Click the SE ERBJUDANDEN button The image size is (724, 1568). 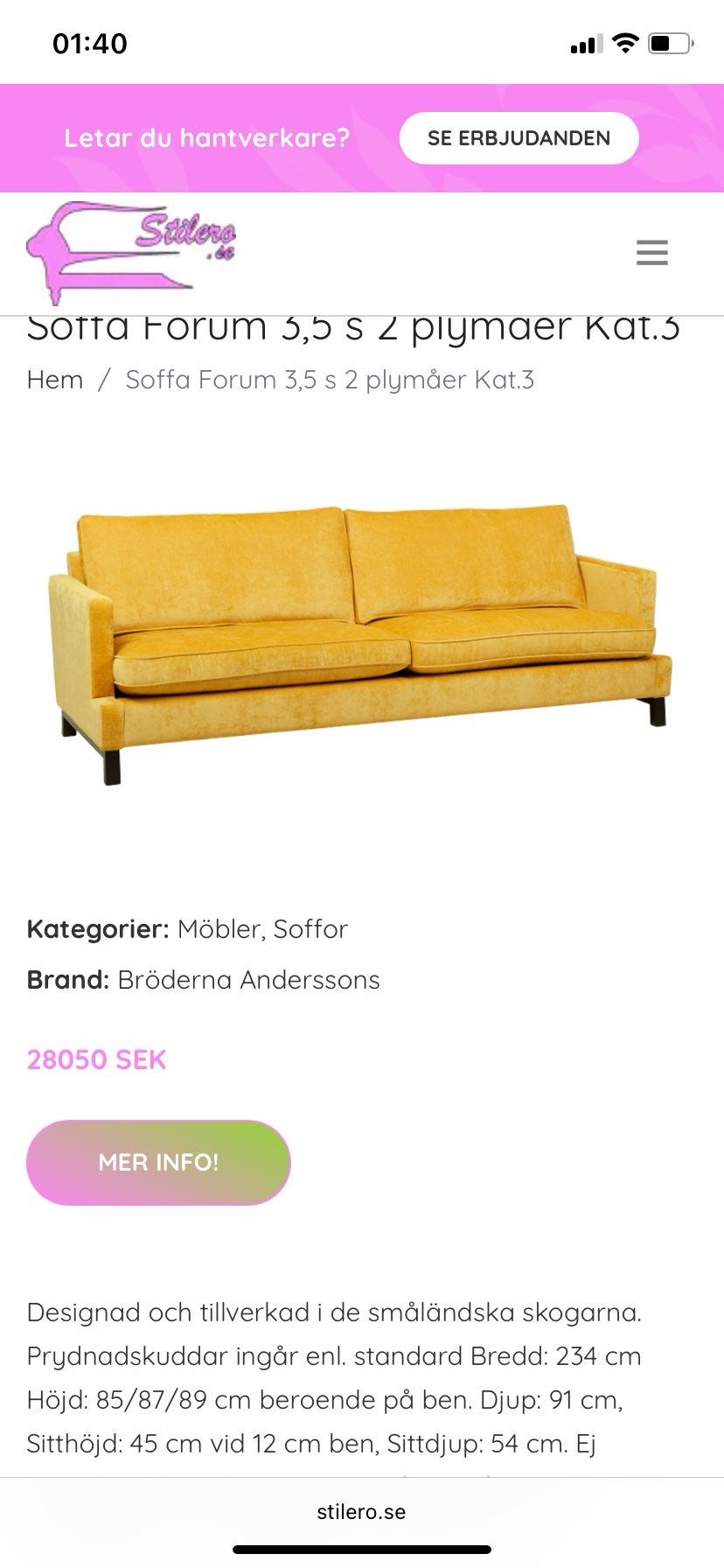tap(519, 137)
